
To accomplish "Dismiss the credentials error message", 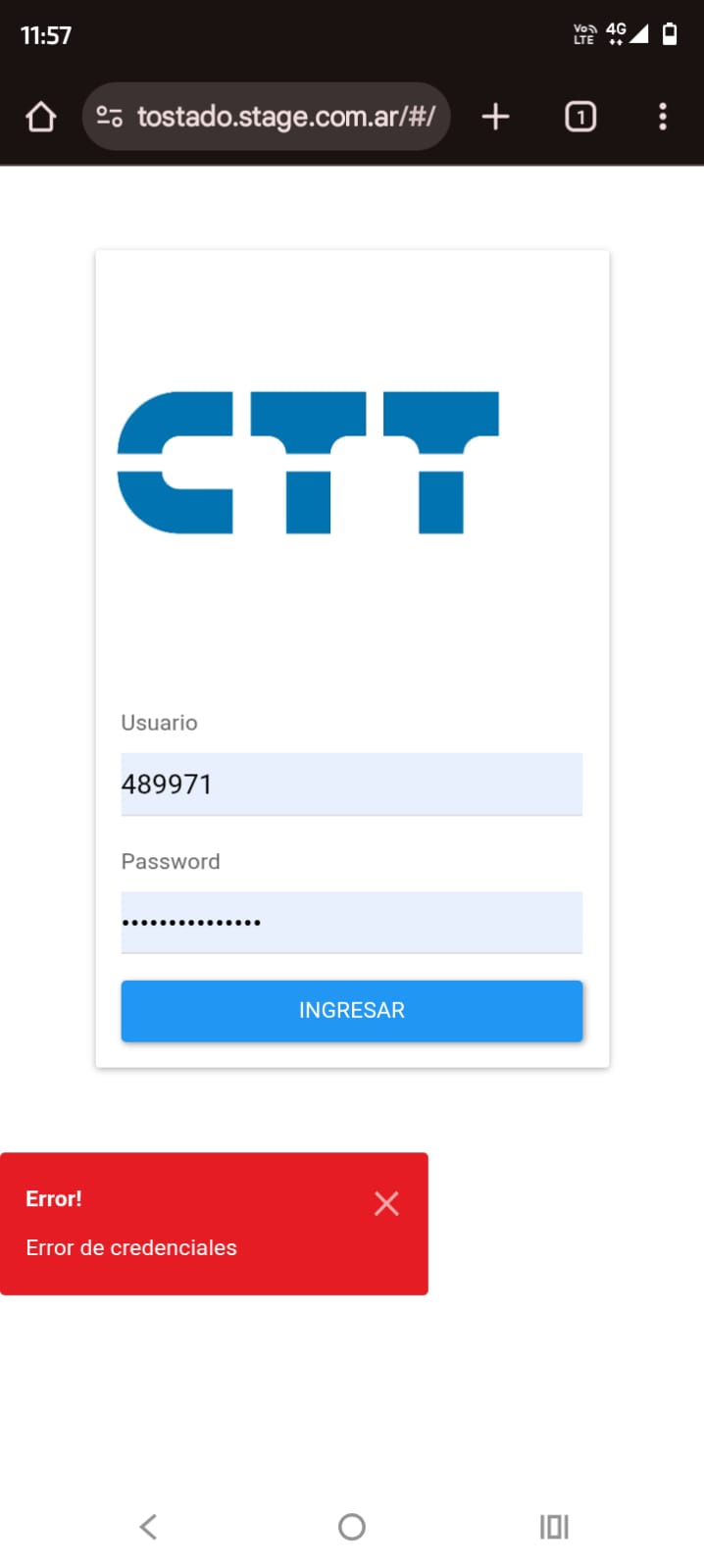I will pyautogui.click(x=386, y=1203).
